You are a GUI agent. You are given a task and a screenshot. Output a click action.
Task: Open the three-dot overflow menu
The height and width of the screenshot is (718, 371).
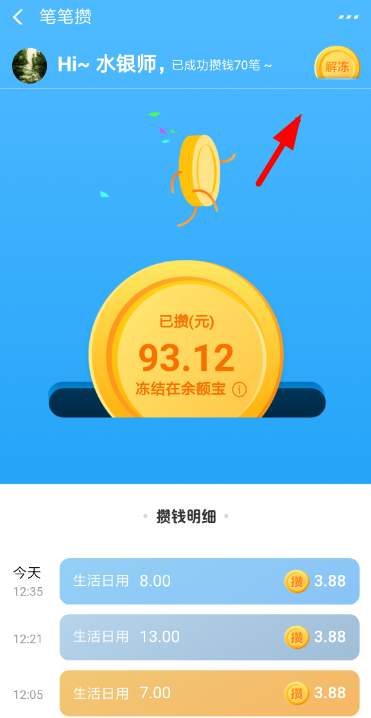coord(348,17)
